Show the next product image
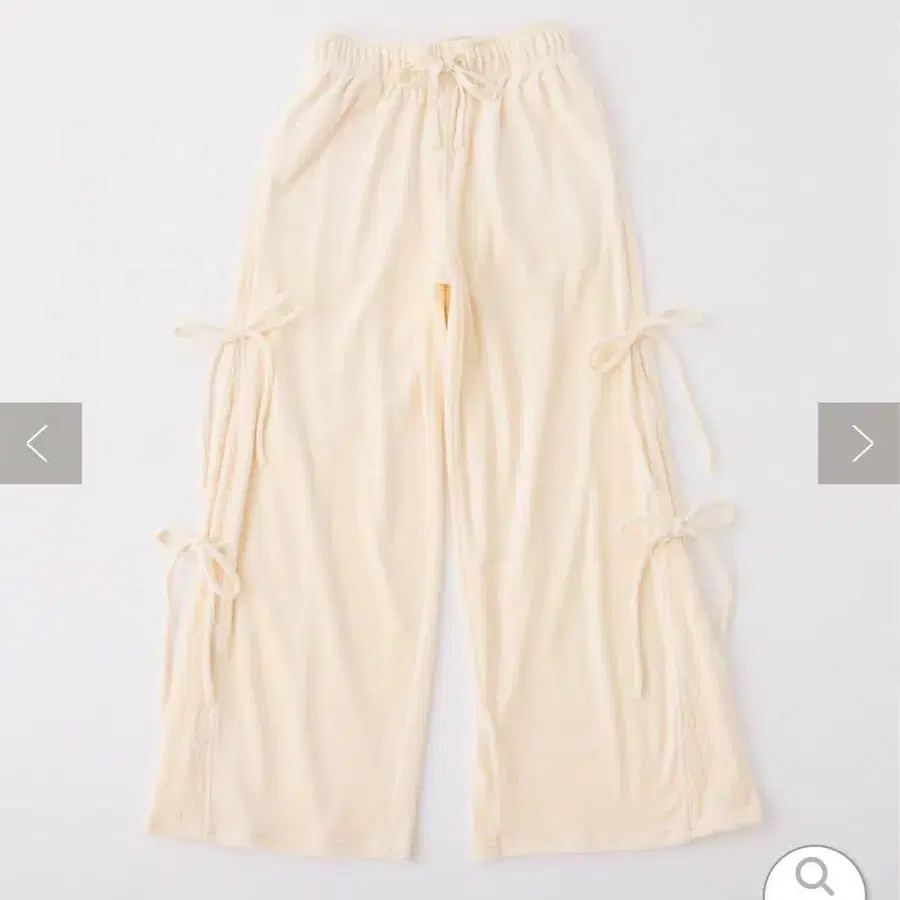The image size is (900, 900). [x=859, y=443]
